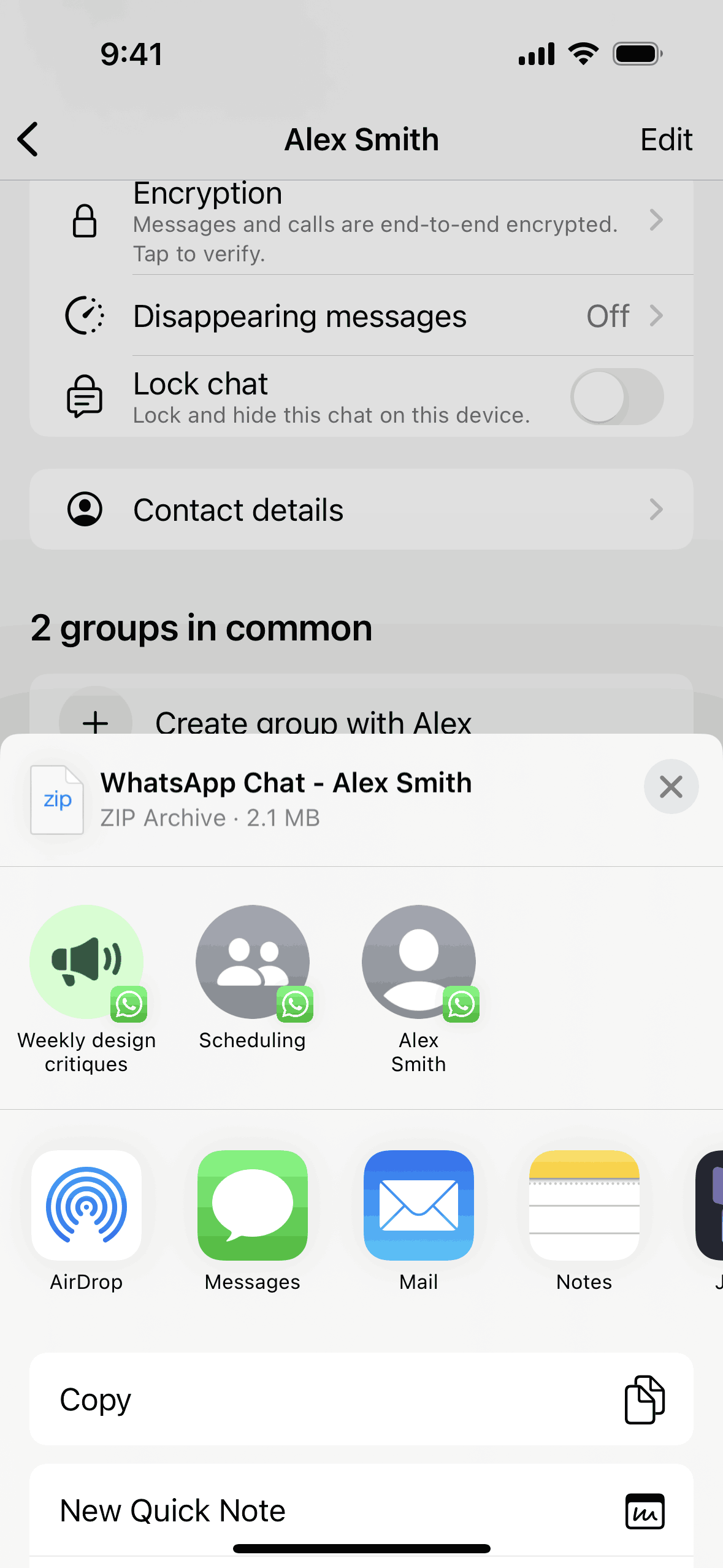
Task: Choose AirDrop for sharing
Action: click(86, 1205)
